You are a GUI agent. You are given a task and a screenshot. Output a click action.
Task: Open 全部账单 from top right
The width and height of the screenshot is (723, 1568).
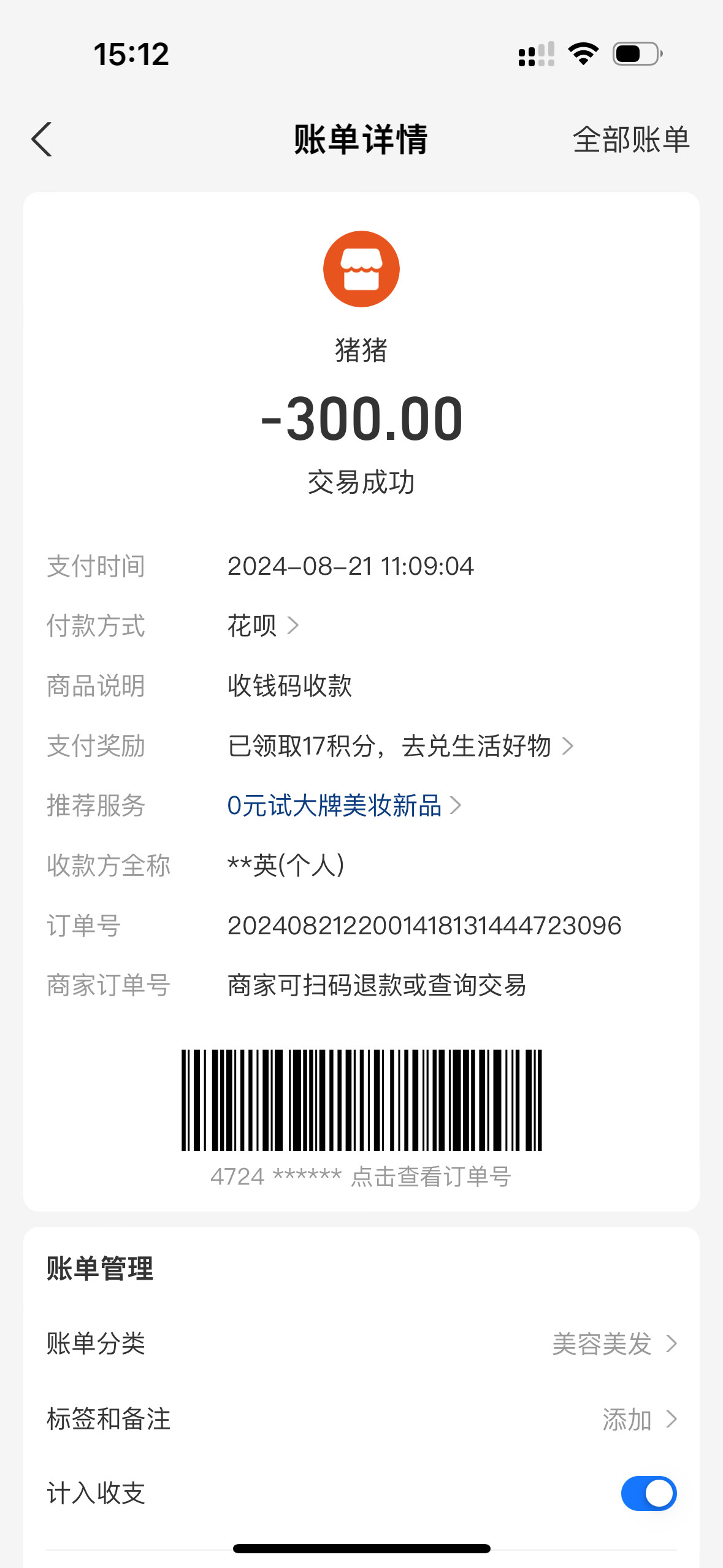point(630,140)
